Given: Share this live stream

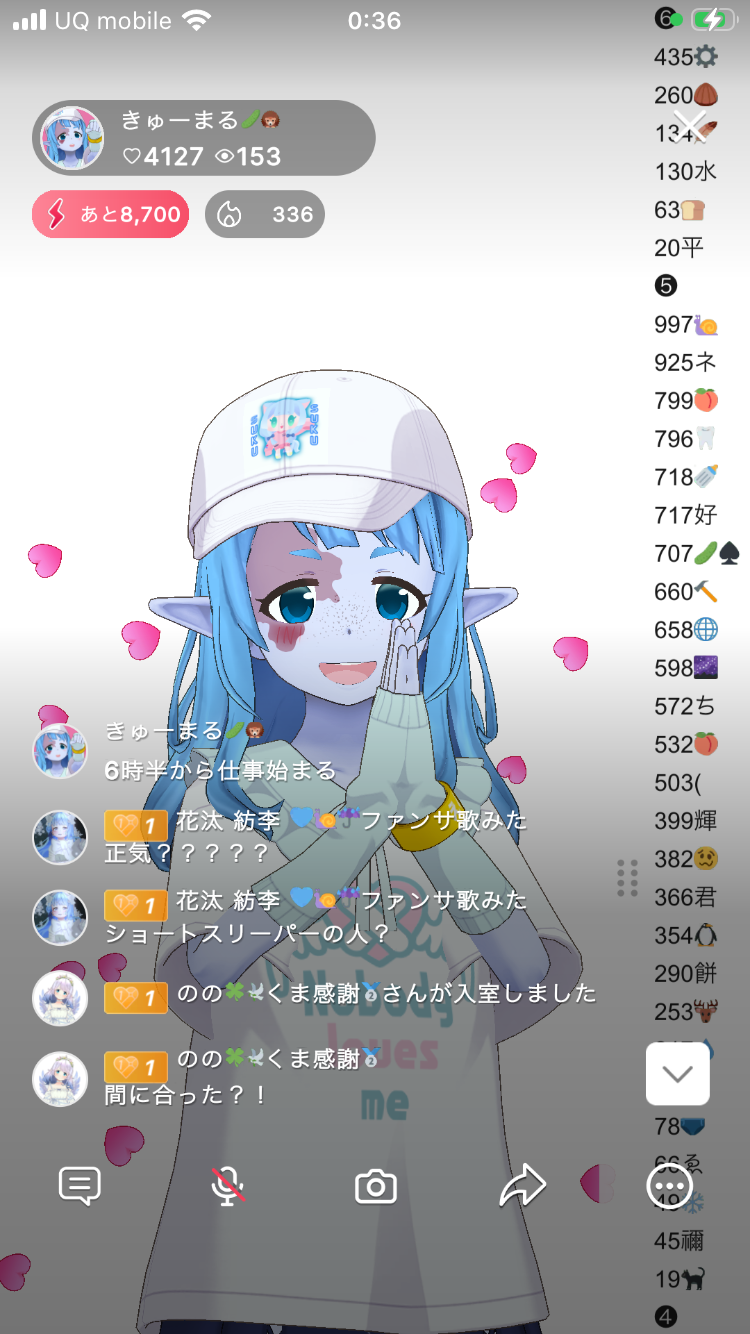Looking at the screenshot, I should [523, 1186].
